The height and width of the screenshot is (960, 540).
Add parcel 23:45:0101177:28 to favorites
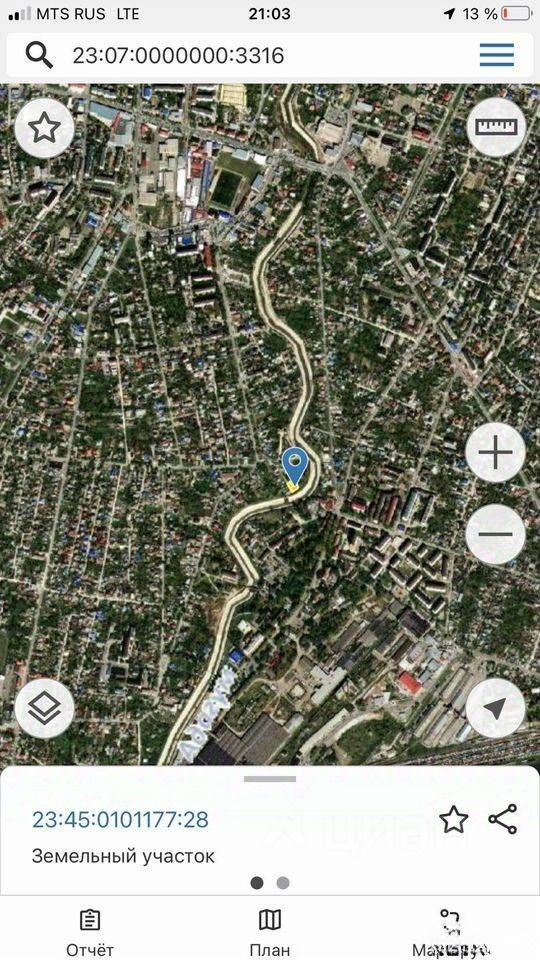454,819
